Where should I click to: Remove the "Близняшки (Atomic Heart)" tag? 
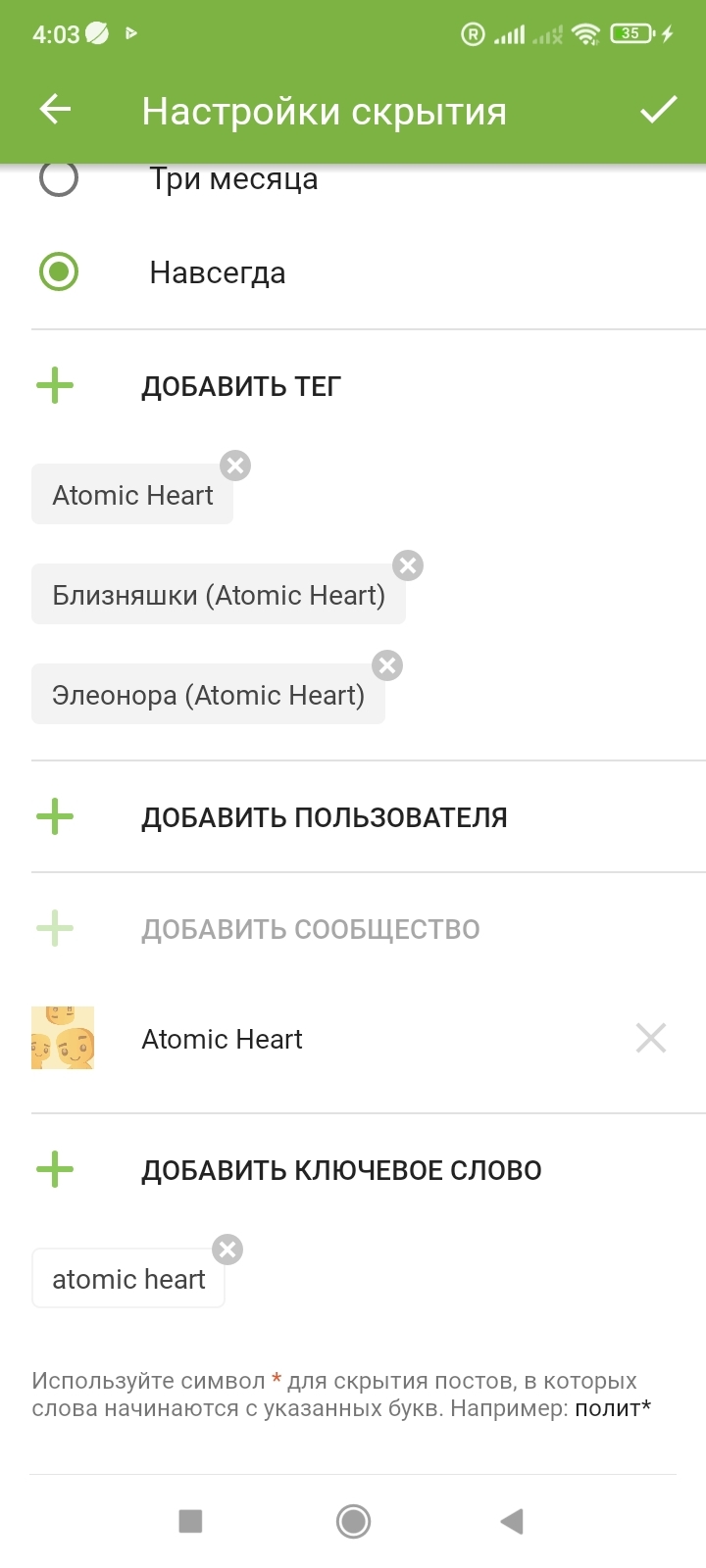408,565
